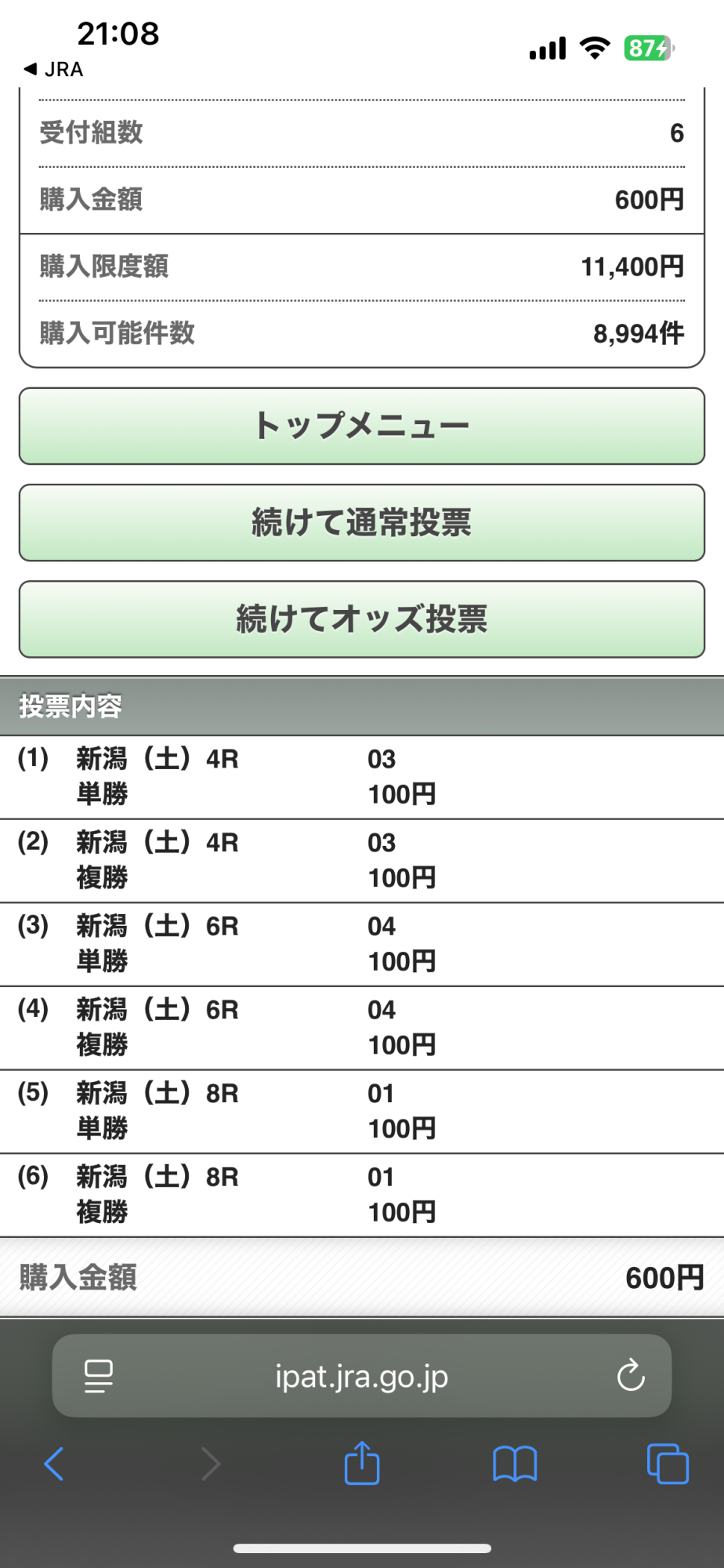Image resolution: width=724 pixels, height=1568 pixels.
Task: Open the page format menu in address bar
Action: pos(99,1376)
